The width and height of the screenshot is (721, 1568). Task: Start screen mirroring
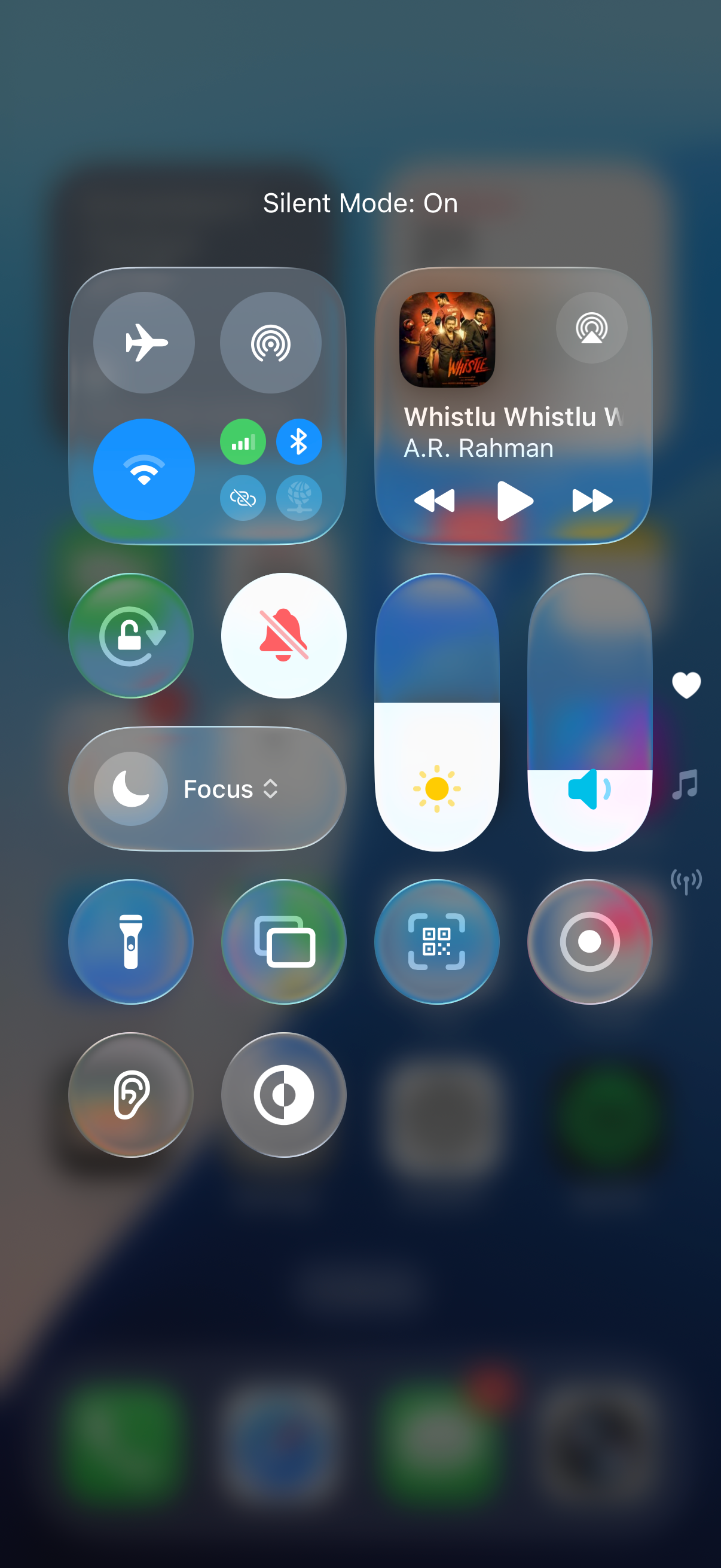[x=283, y=942]
